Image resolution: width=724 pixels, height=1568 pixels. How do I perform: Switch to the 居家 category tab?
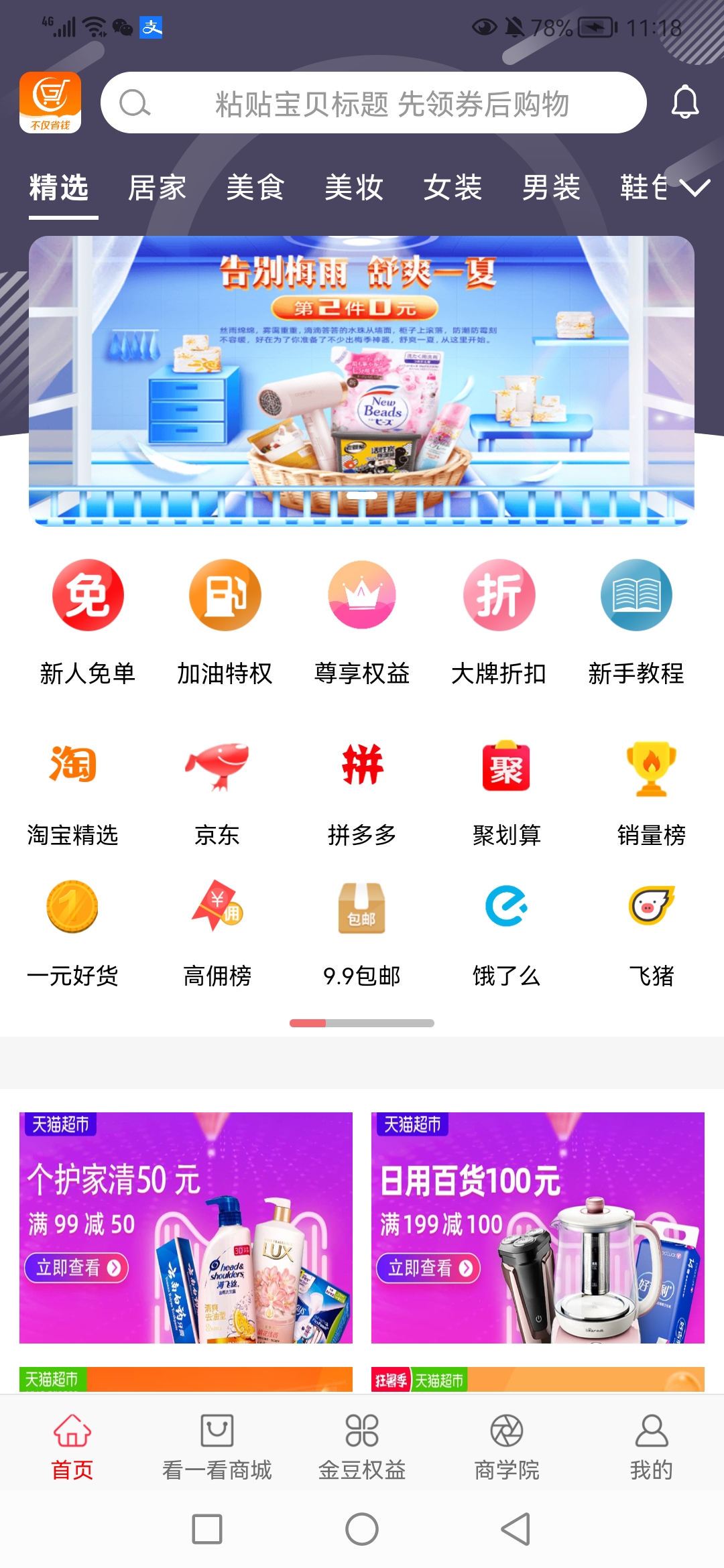(x=157, y=188)
